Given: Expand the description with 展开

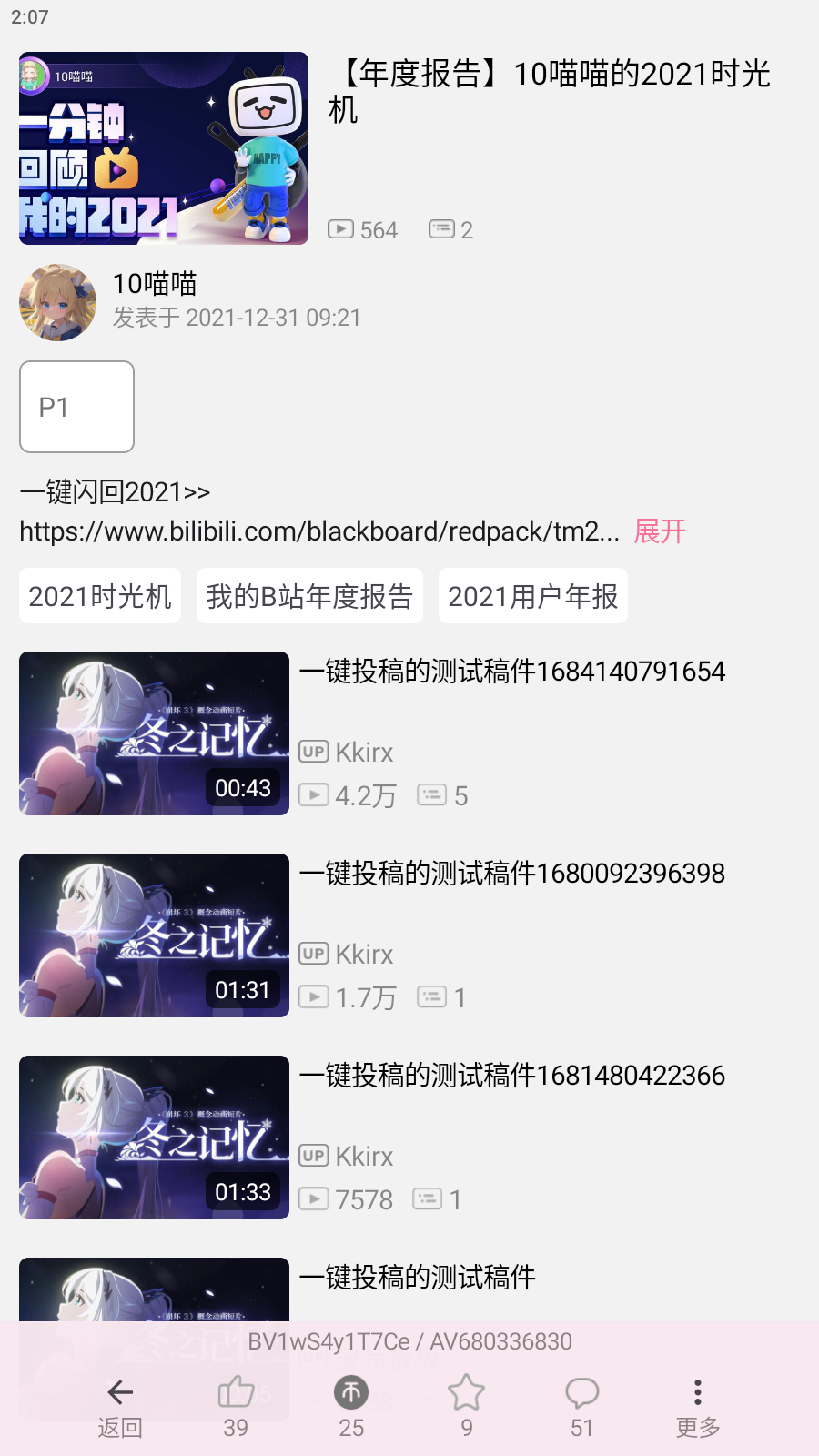Looking at the screenshot, I should 660,531.
